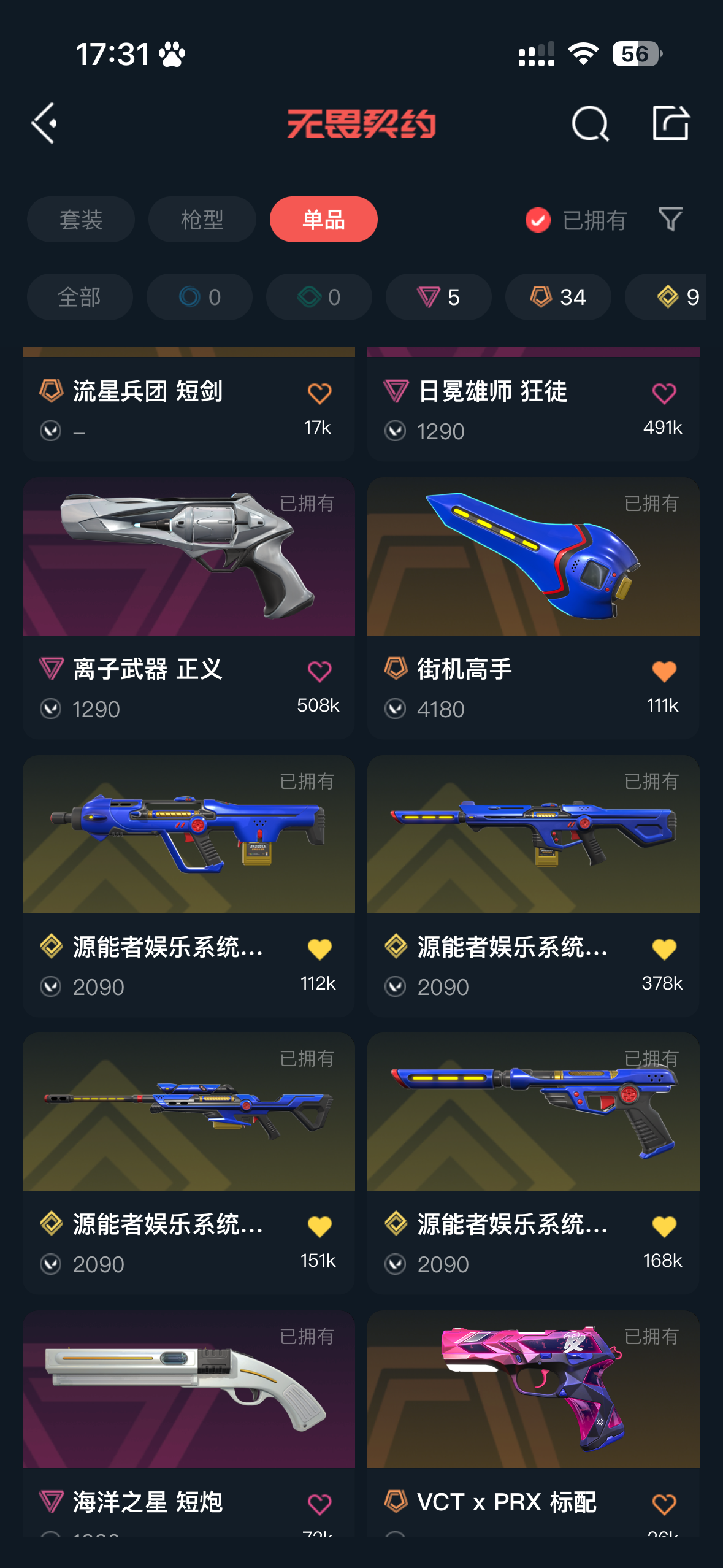723x1568 pixels.
Task: Like the 离子武器 正义 skin
Action: pyautogui.click(x=319, y=672)
